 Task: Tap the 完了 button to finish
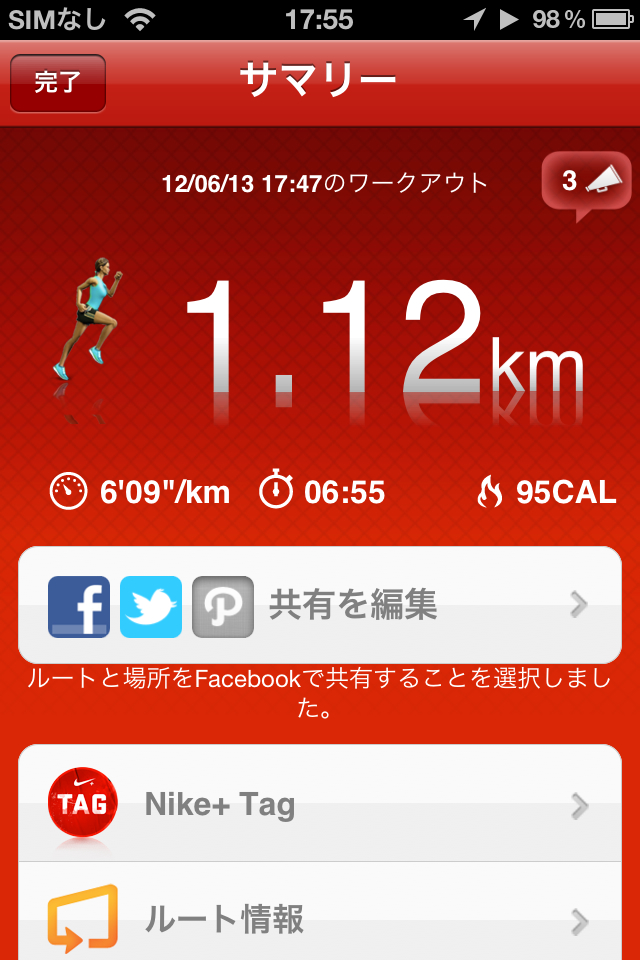[x=57, y=83]
